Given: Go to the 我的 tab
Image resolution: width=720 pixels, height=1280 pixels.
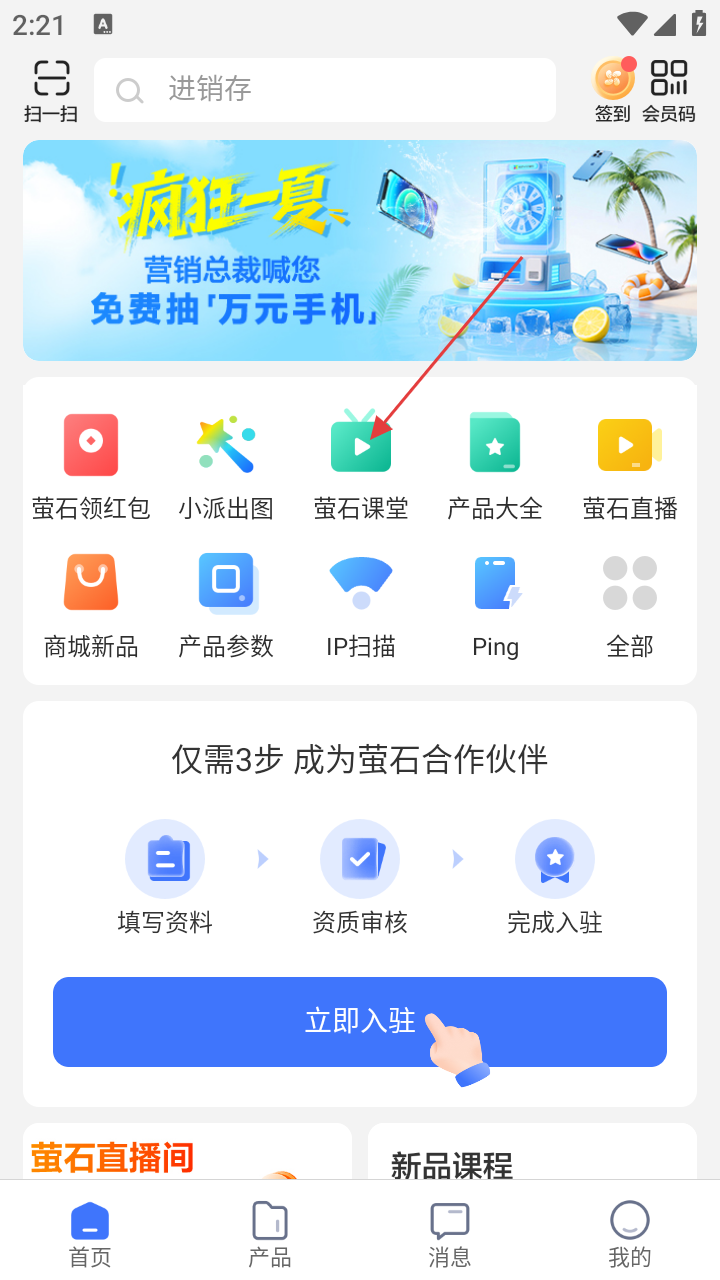Looking at the screenshot, I should tap(630, 1234).
